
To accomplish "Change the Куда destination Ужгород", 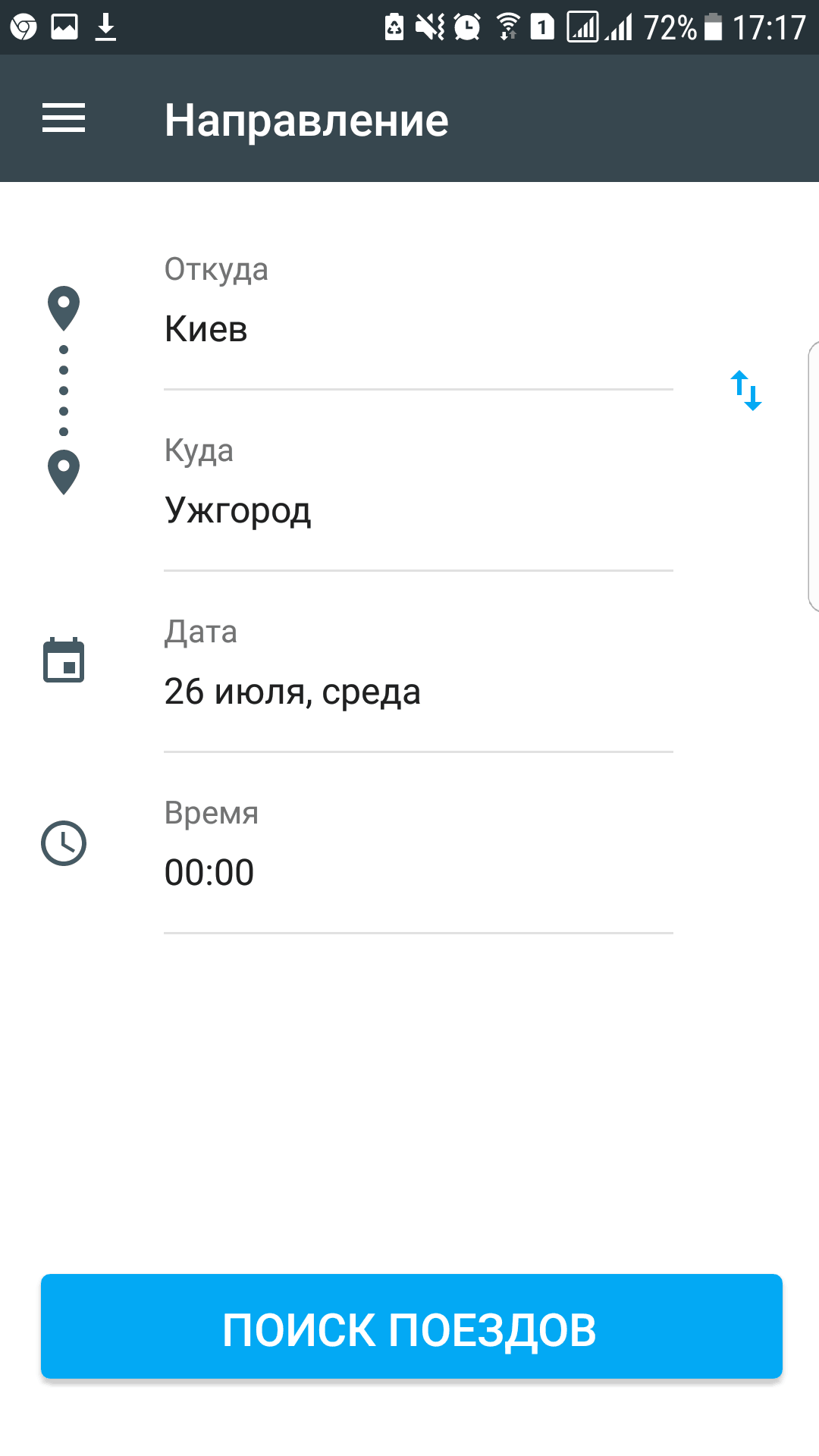I will coord(417,510).
